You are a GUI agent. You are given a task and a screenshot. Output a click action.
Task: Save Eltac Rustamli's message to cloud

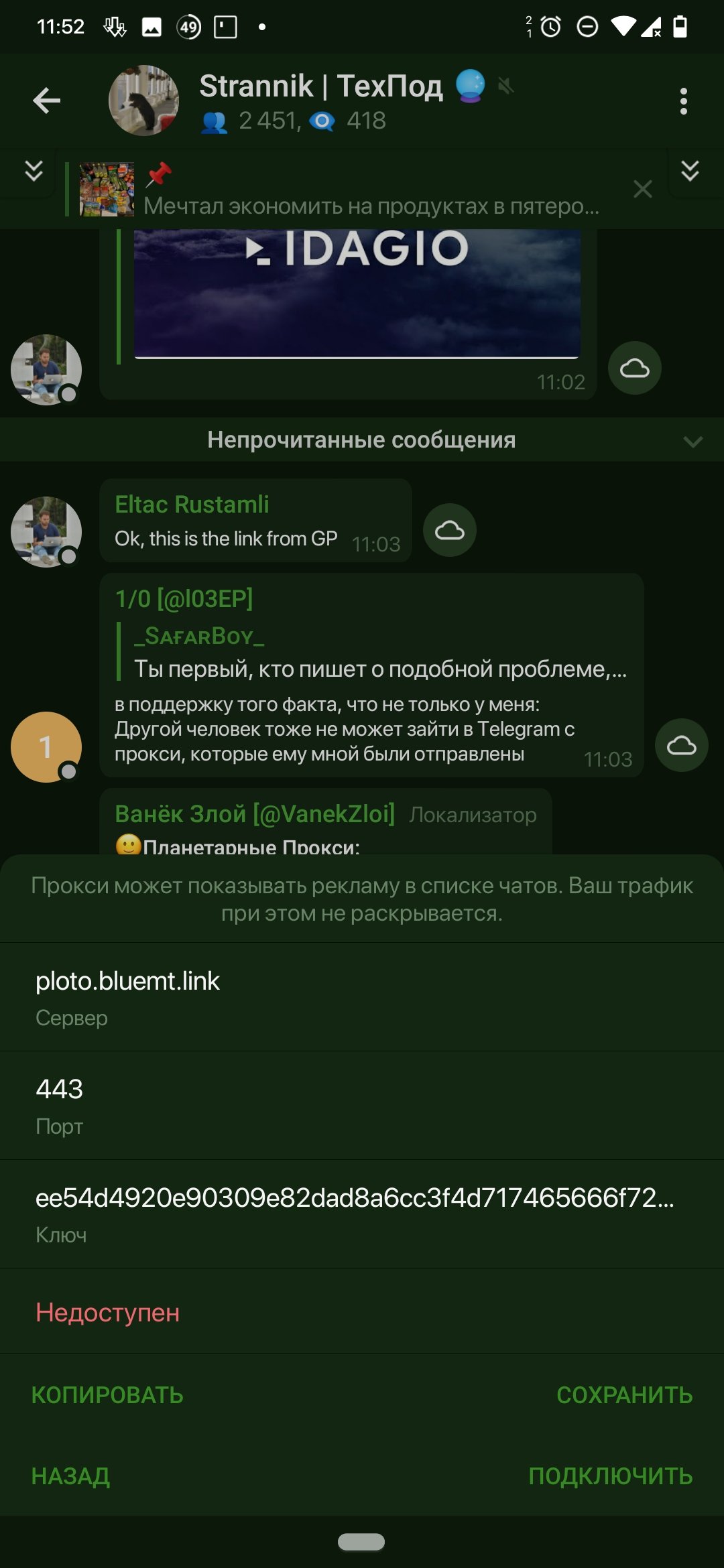click(450, 530)
